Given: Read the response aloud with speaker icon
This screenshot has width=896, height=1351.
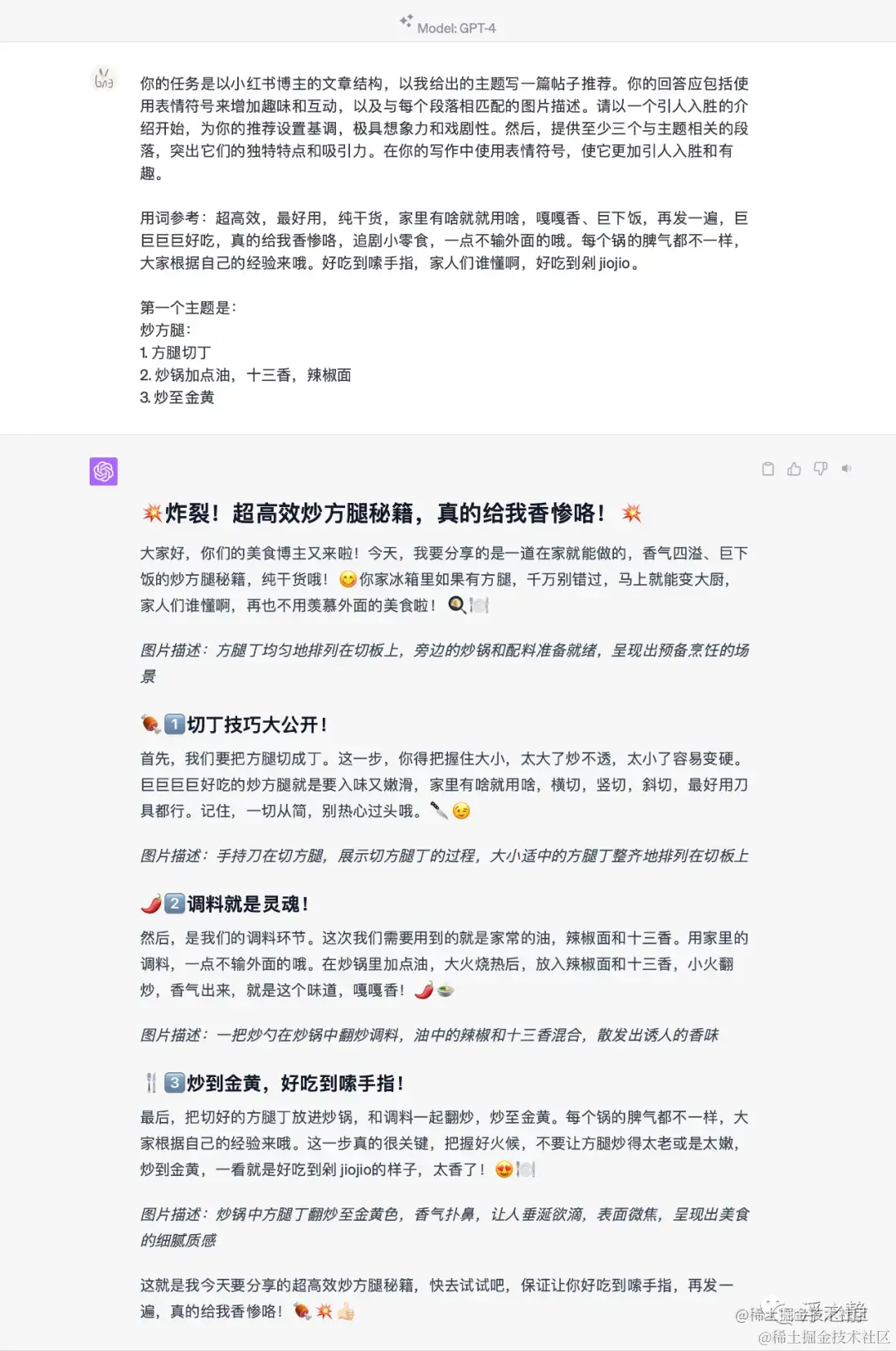Looking at the screenshot, I should click(x=846, y=469).
